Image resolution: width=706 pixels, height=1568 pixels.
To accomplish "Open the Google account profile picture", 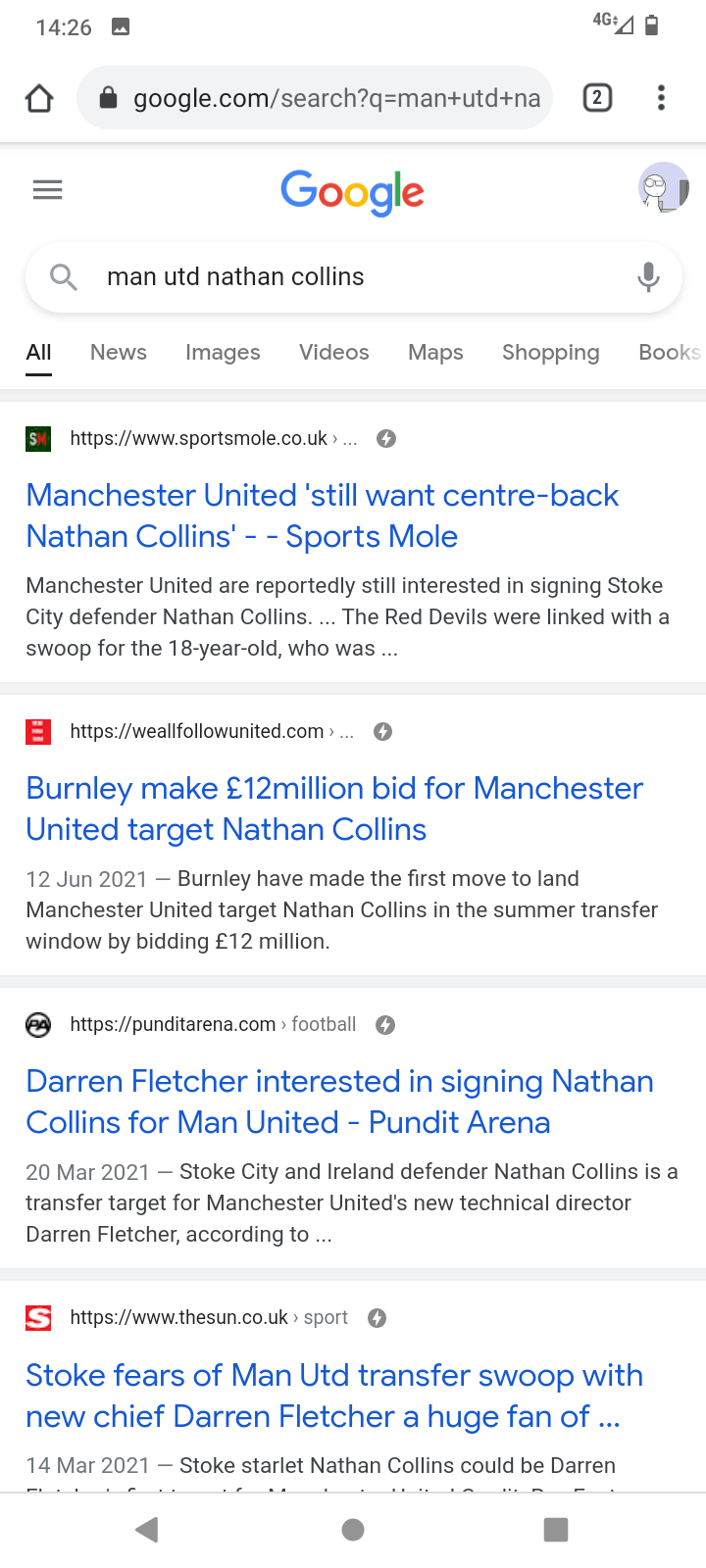I will click(x=662, y=187).
